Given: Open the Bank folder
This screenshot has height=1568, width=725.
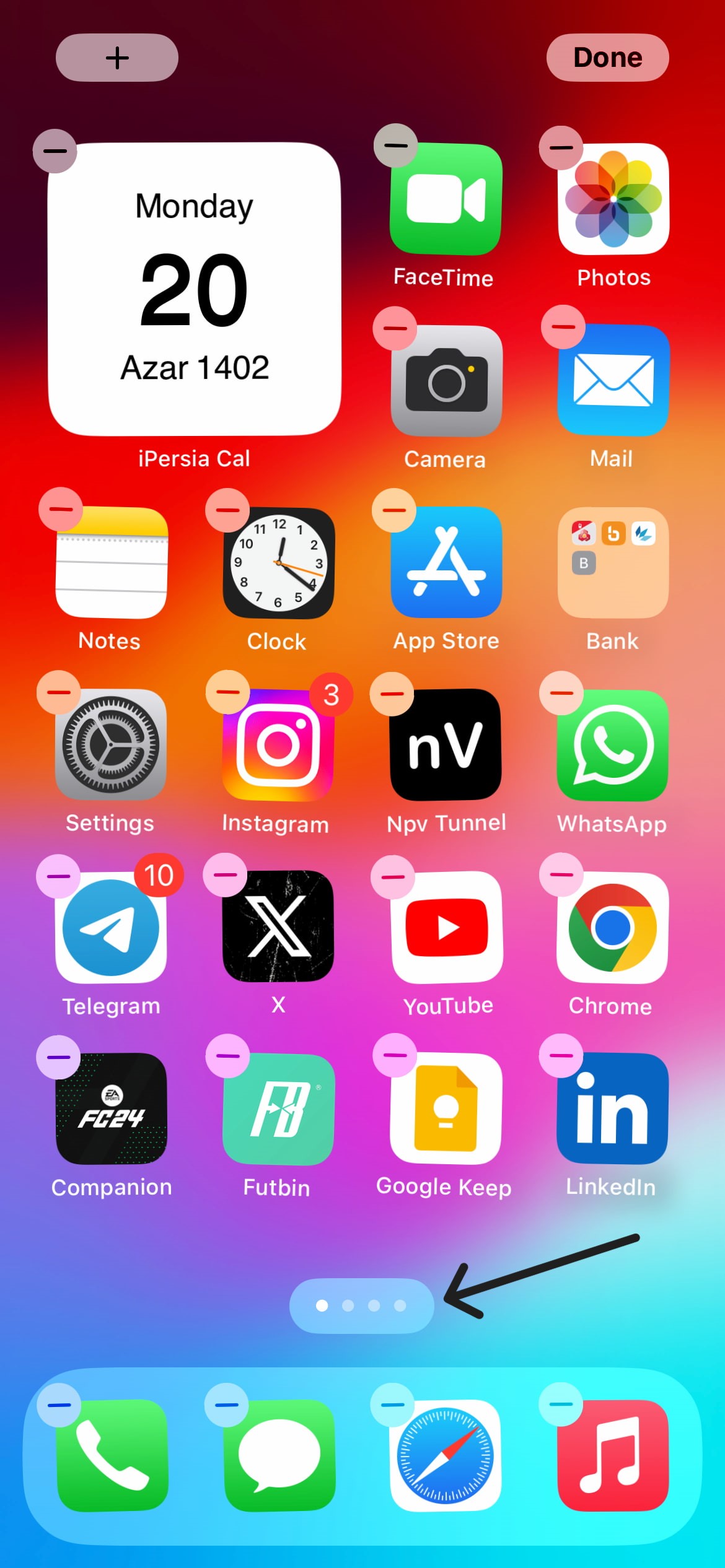Looking at the screenshot, I should click(613, 562).
